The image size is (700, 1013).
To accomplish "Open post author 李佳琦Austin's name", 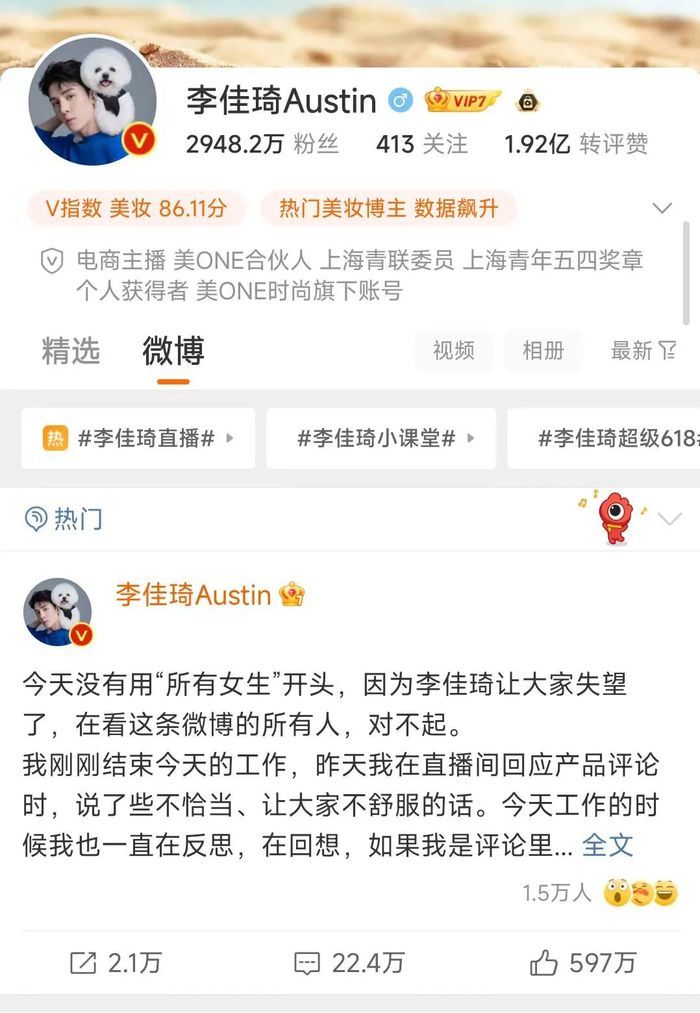I will pyautogui.click(x=193, y=595).
